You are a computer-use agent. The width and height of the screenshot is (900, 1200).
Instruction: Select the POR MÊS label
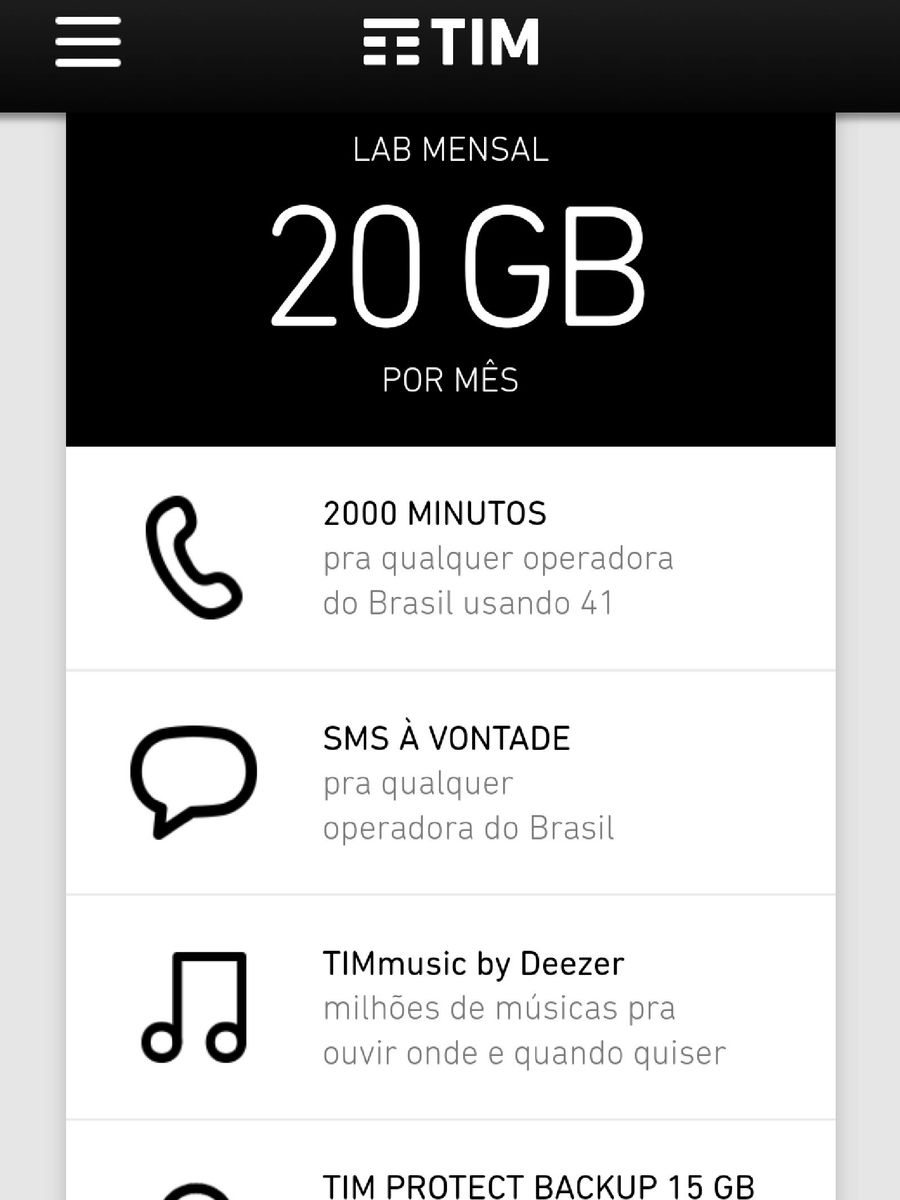(x=450, y=378)
